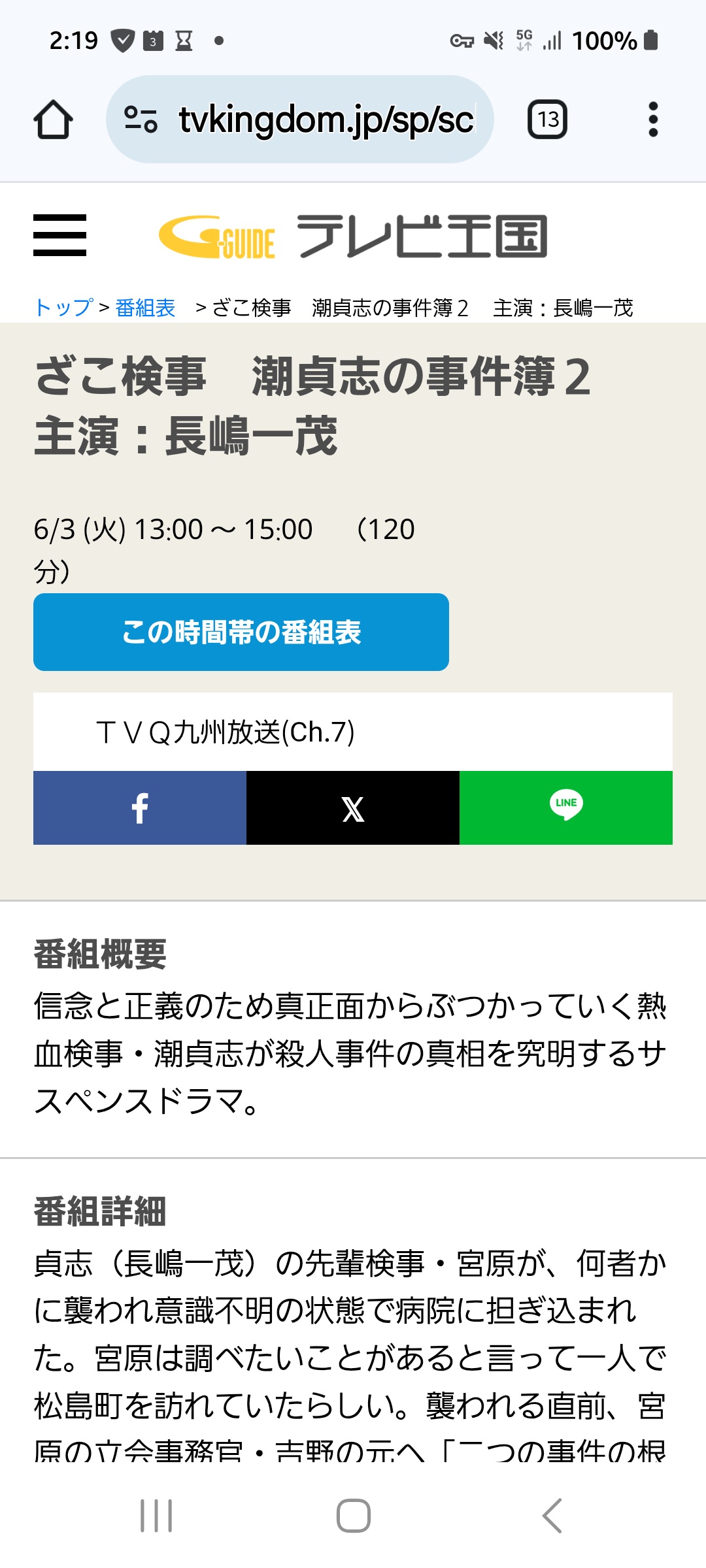Follow the トップ breadcrumb link
706x1568 pixels.
pyautogui.click(x=63, y=307)
